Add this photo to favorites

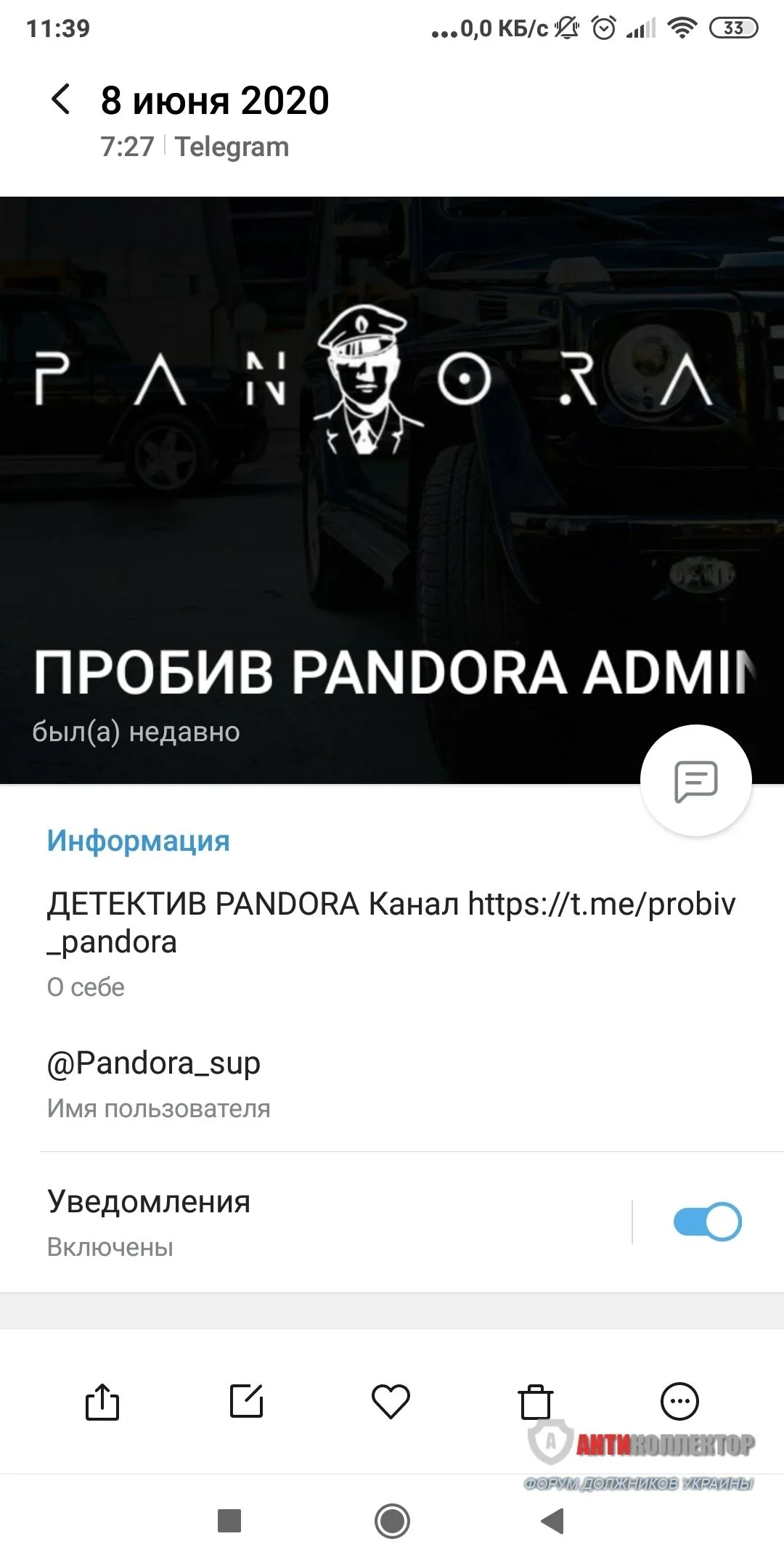click(391, 1401)
